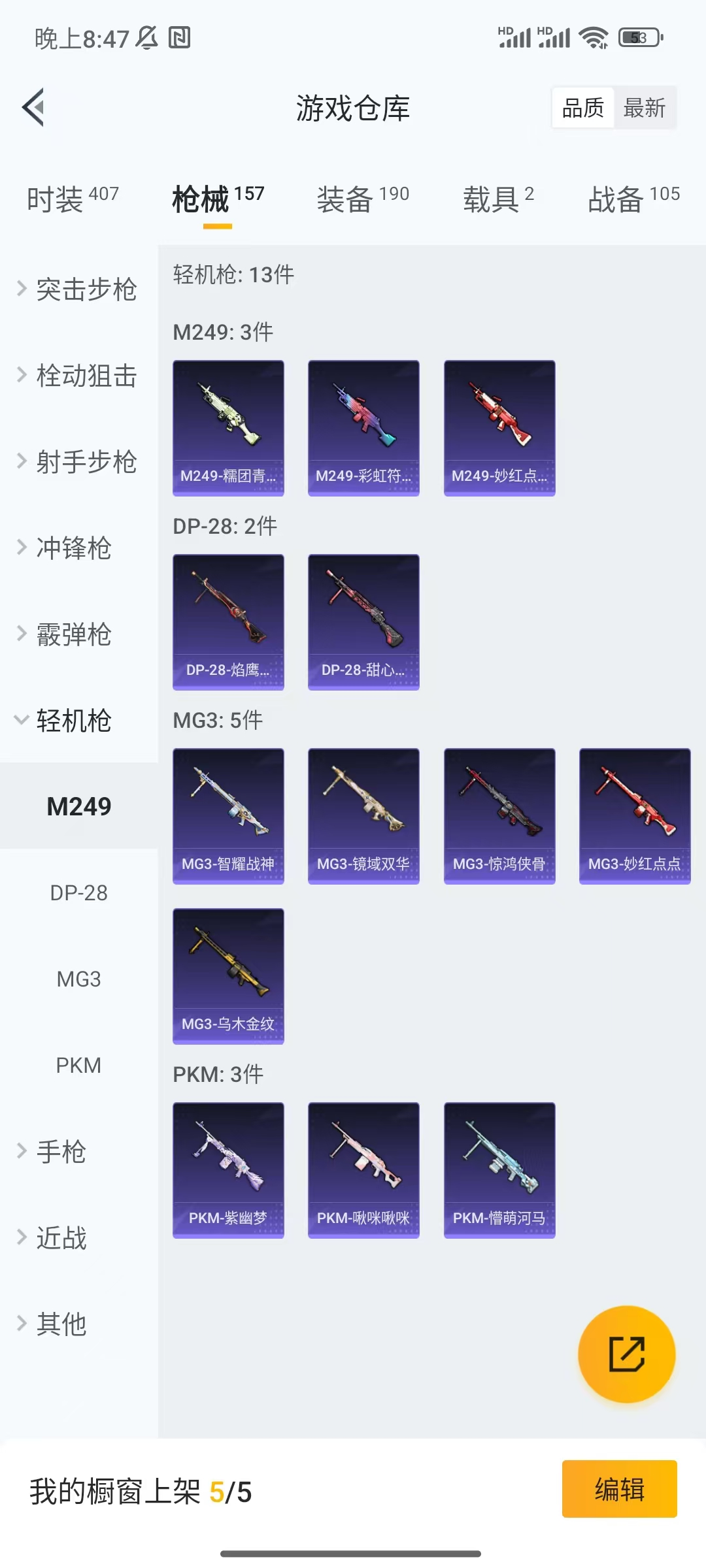The width and height of the screenshot is (706, 1568).
Task: Expand the 栓动狙击 category
Action: pos(78,376)
